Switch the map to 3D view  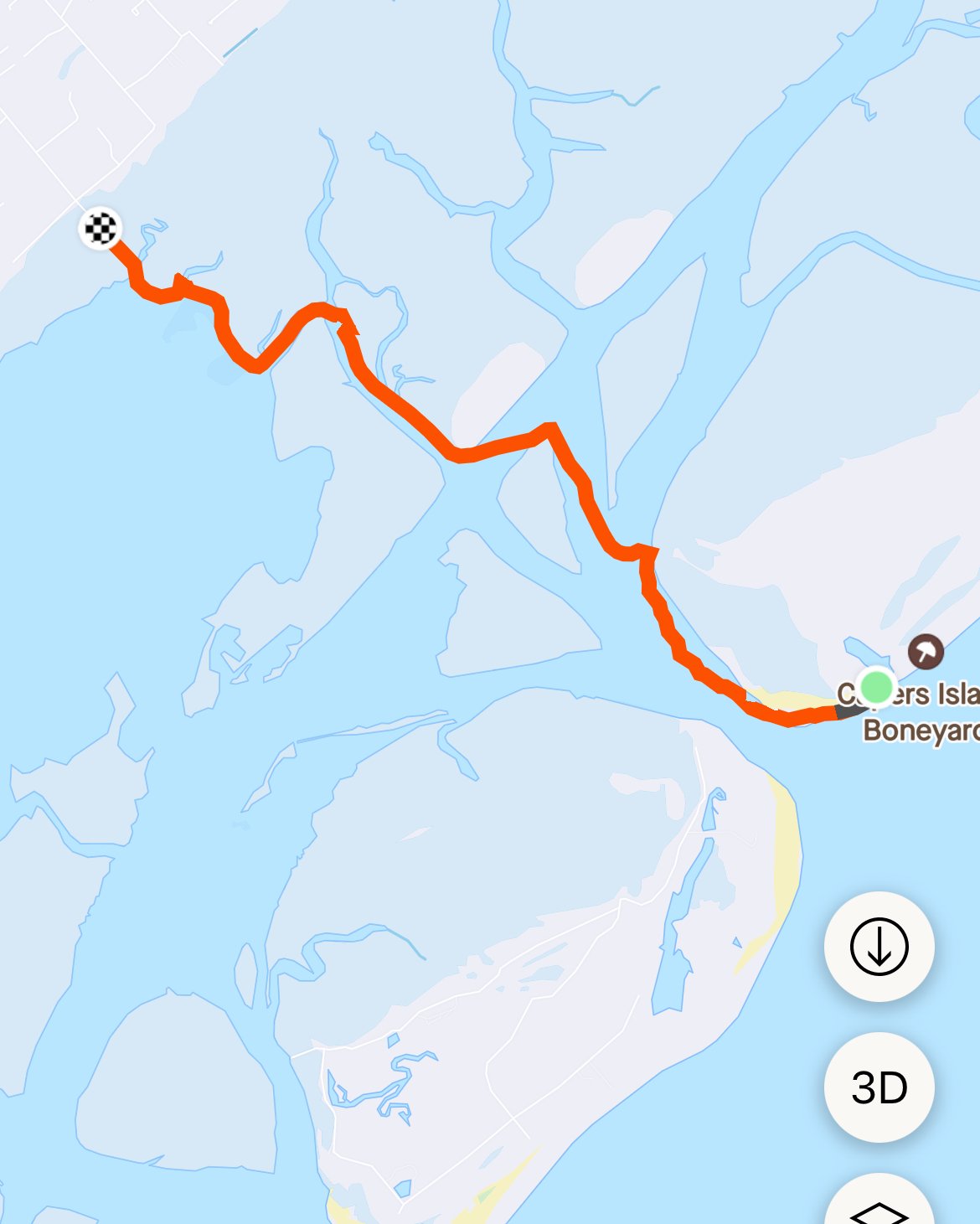tap(879, 1087)
